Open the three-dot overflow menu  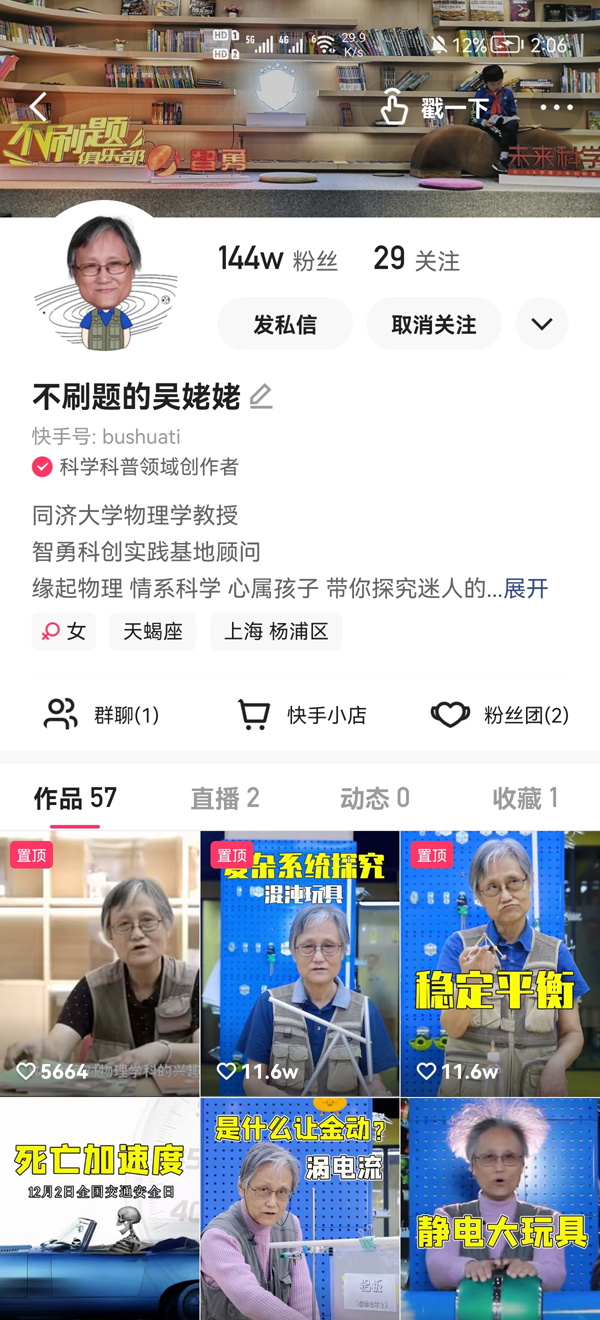[556, 107]
